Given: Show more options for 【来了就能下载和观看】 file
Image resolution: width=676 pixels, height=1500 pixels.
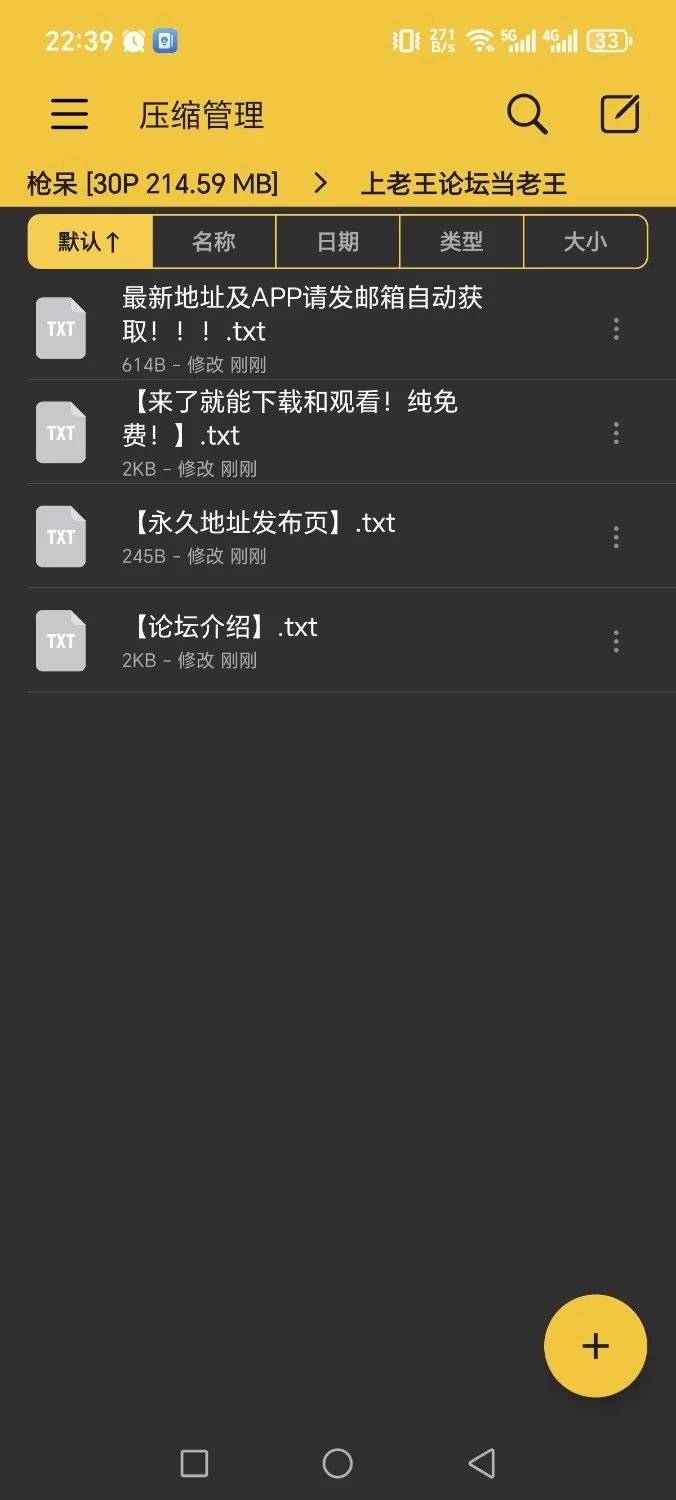Looking at the screenshot, I should point(616,433).
